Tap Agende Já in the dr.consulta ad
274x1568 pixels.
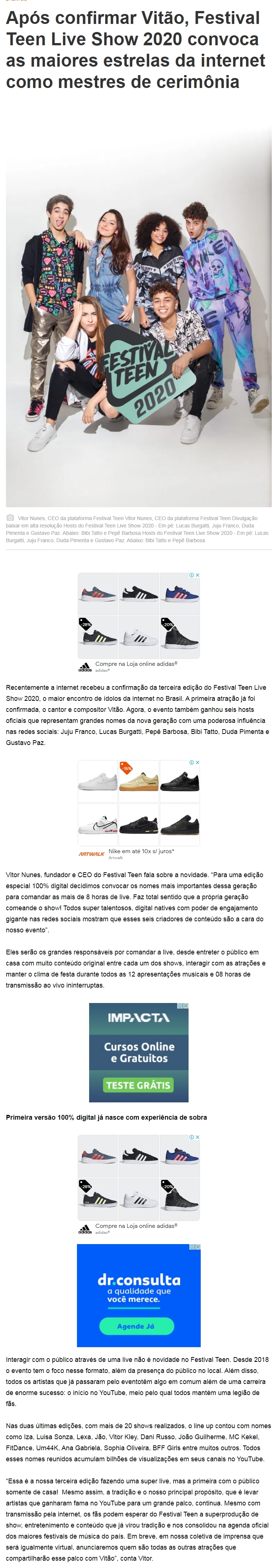click(136, 1326)
